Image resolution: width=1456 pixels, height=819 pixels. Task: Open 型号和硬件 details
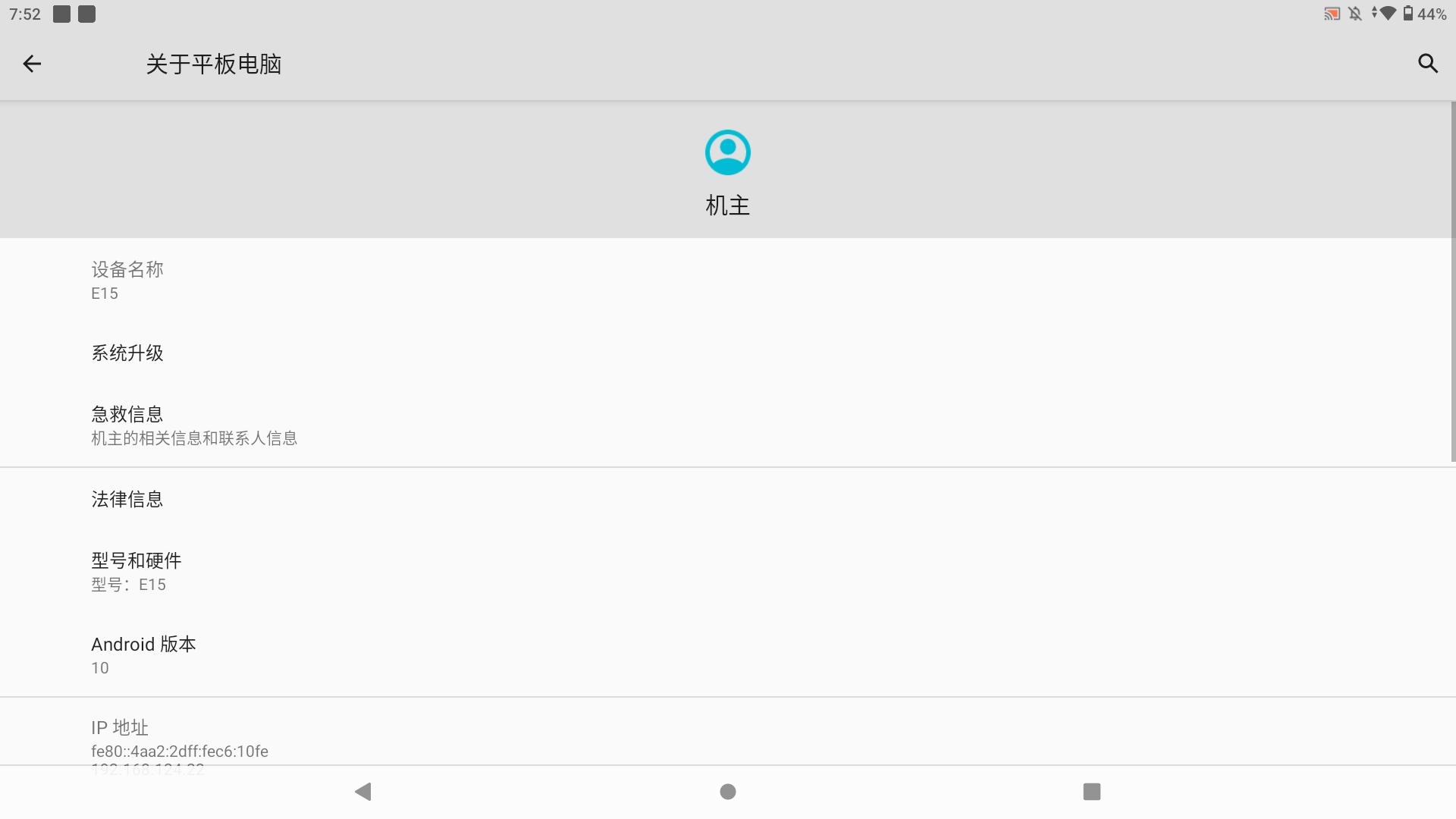click(136, 572)
